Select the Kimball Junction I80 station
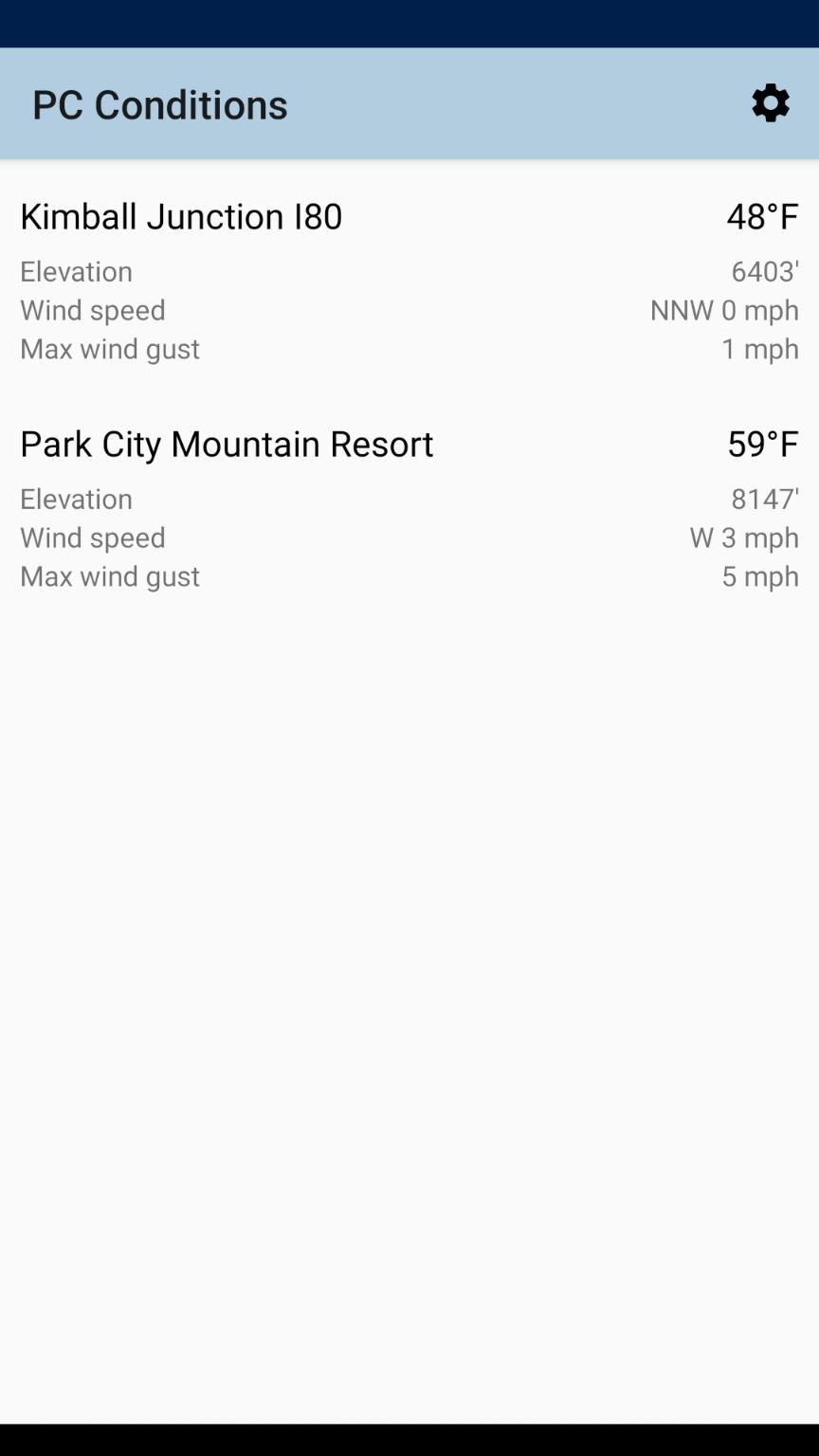The image size is (819, 1456). click(x=181, y=216)
